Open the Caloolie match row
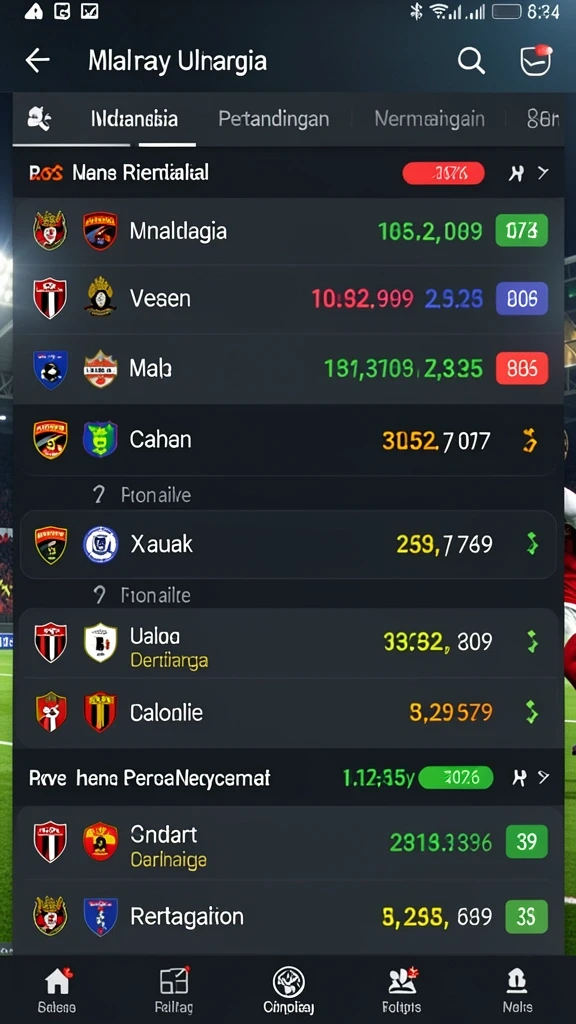This screenshot has height=1024, width=576. point(288,712)
